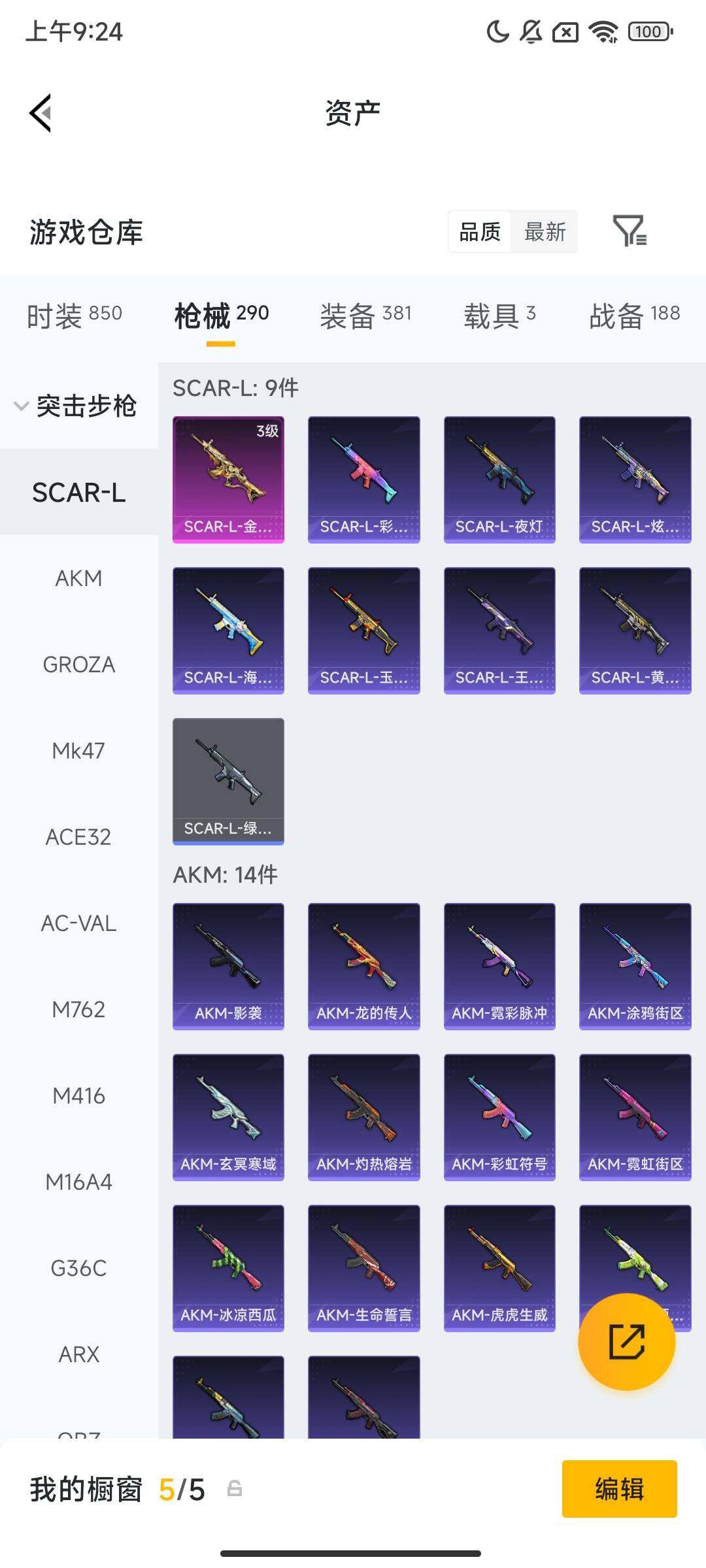
Task: Select GROZA in the weapon sidebar
Action: (78, 664)
